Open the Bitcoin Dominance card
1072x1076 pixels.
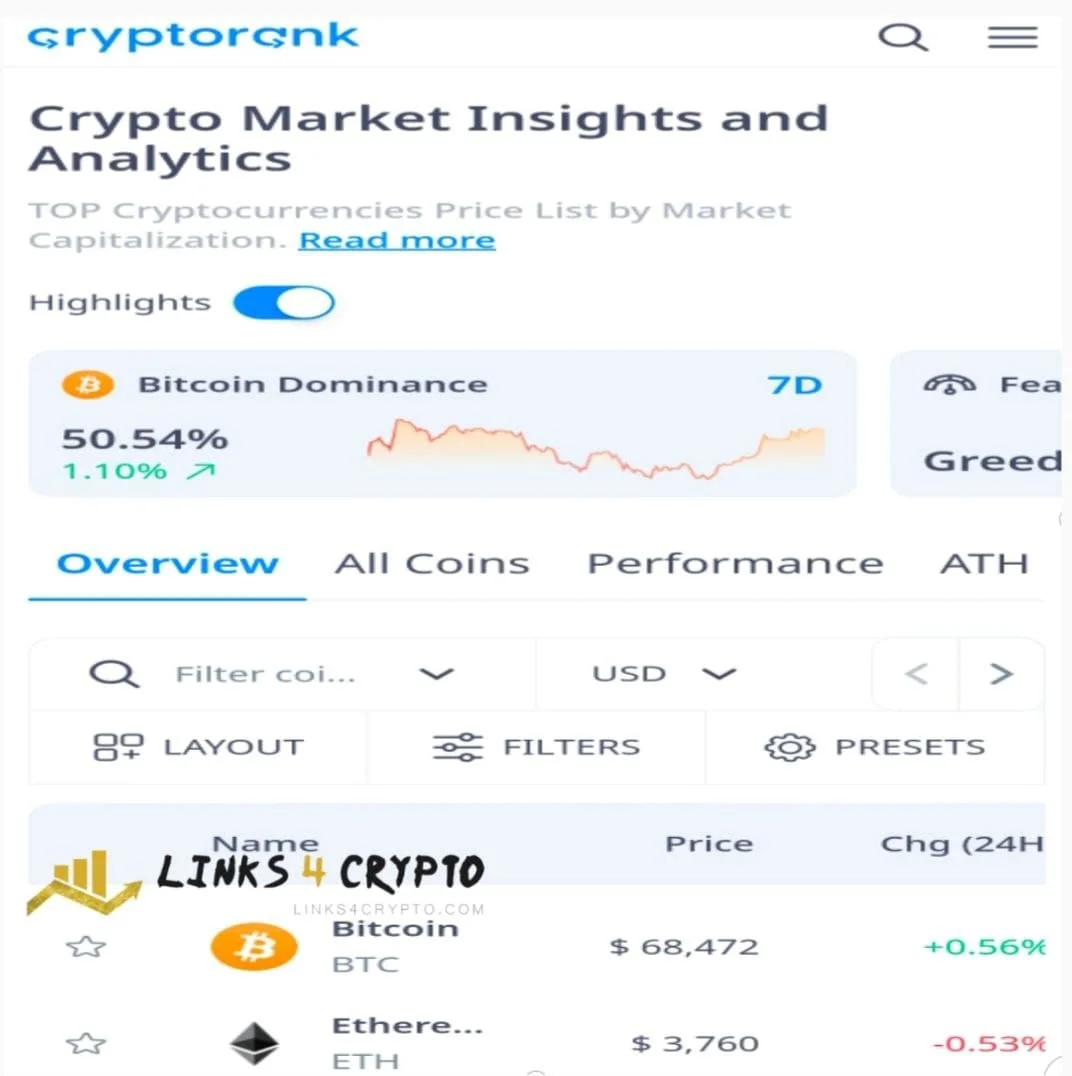point(442,424)
